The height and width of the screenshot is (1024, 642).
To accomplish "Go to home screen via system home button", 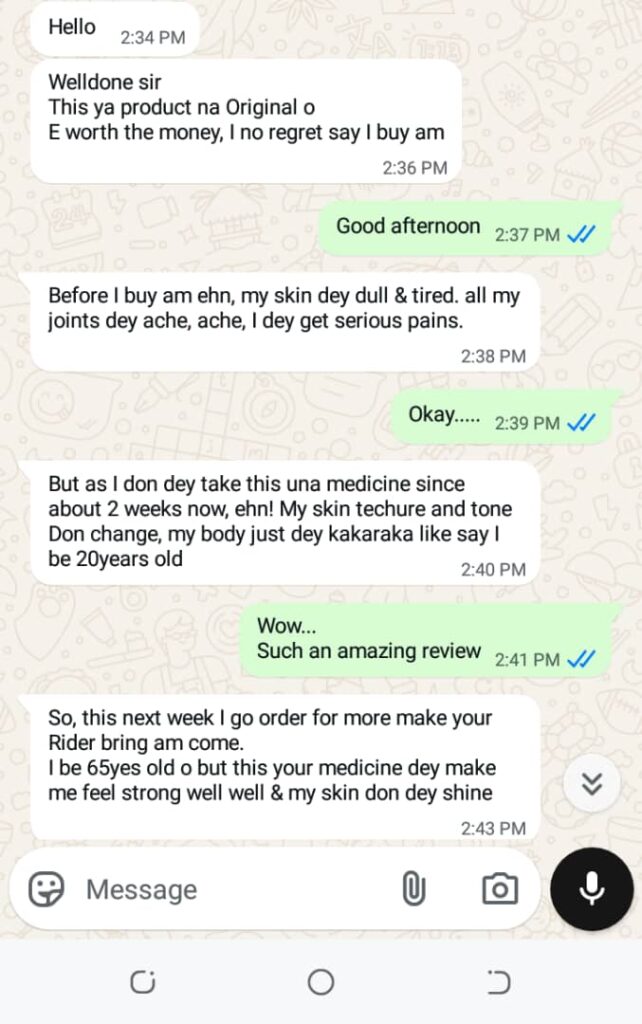I will tap(321, 983).
